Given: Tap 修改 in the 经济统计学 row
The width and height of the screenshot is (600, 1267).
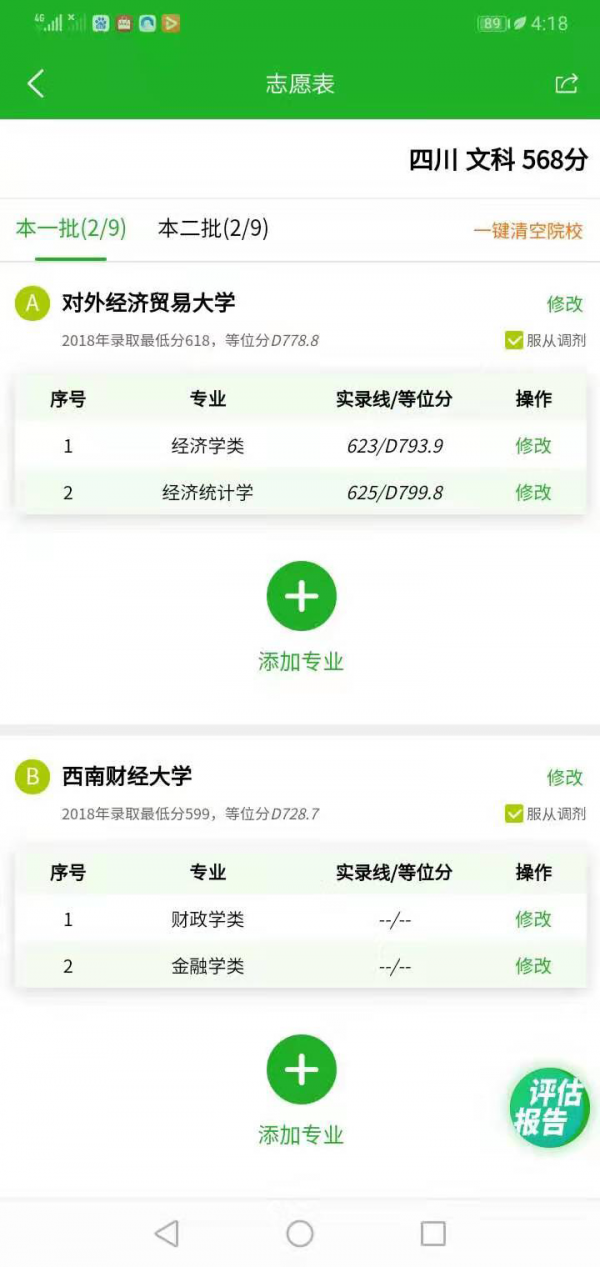Looking at the screenshot, I should tap(533, 492).
